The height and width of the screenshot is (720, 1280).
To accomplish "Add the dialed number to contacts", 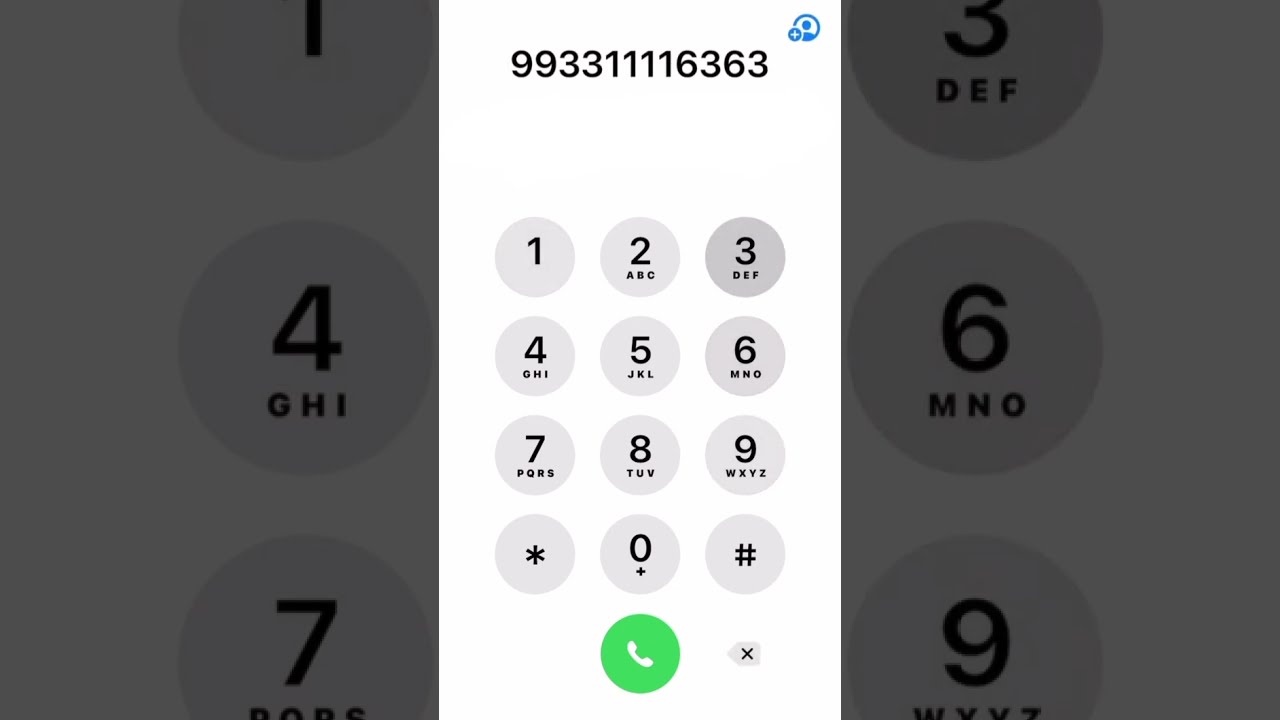I will [804, 29].
